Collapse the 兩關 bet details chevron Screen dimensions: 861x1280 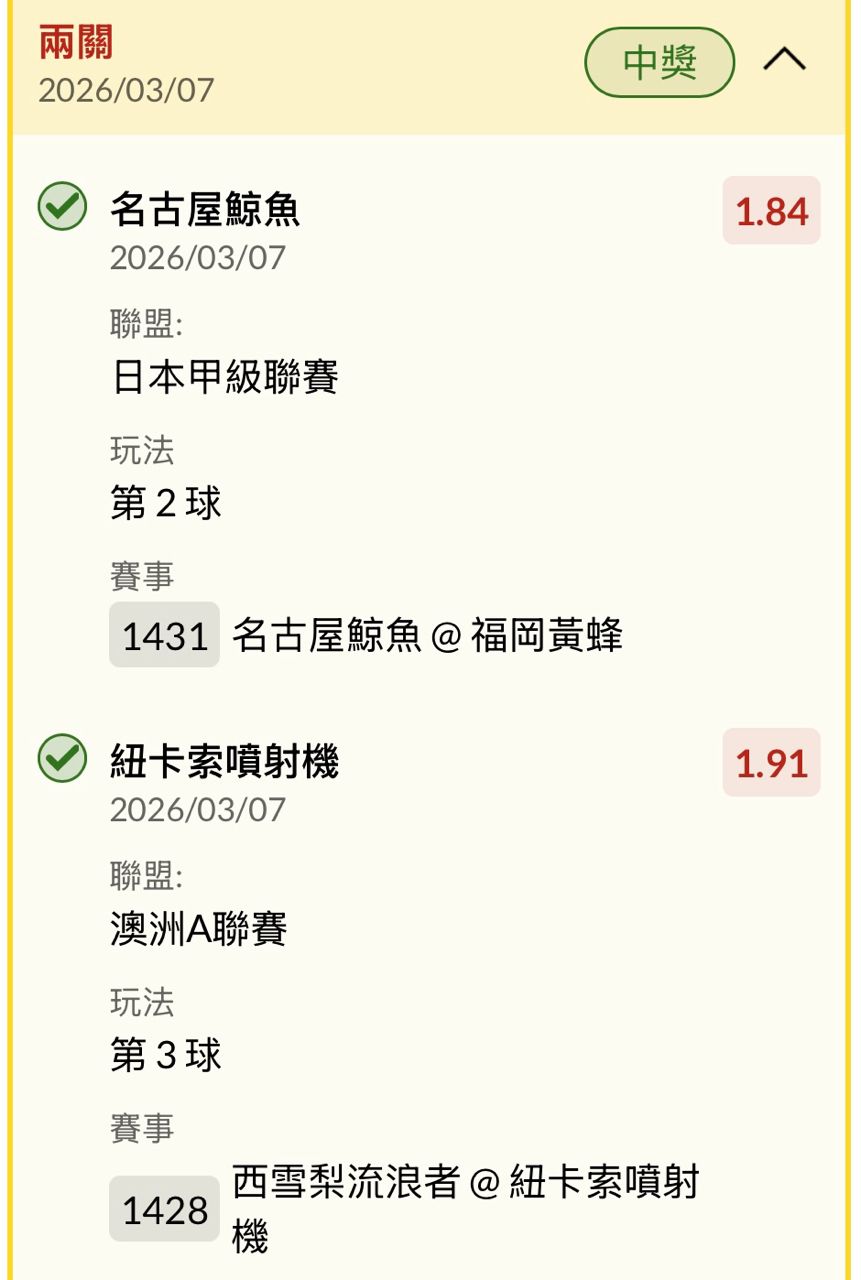(784, 61)
